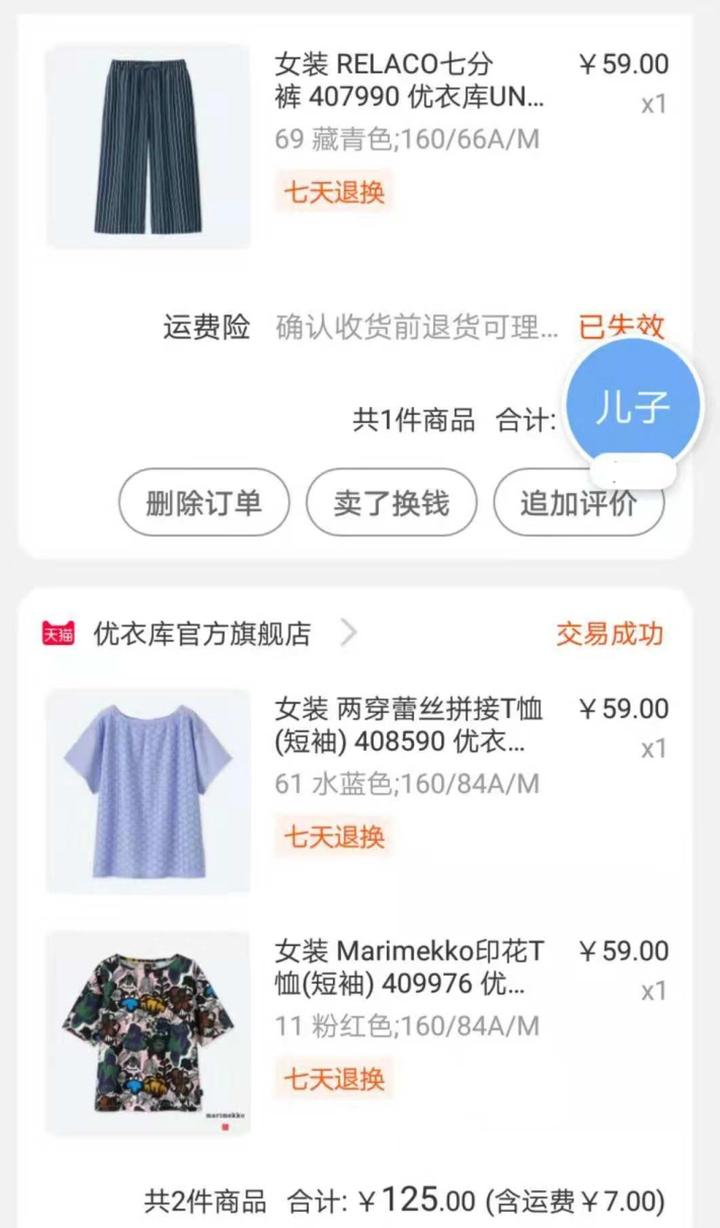Tap the 卖了换钱 button

(x=391, y=503)
